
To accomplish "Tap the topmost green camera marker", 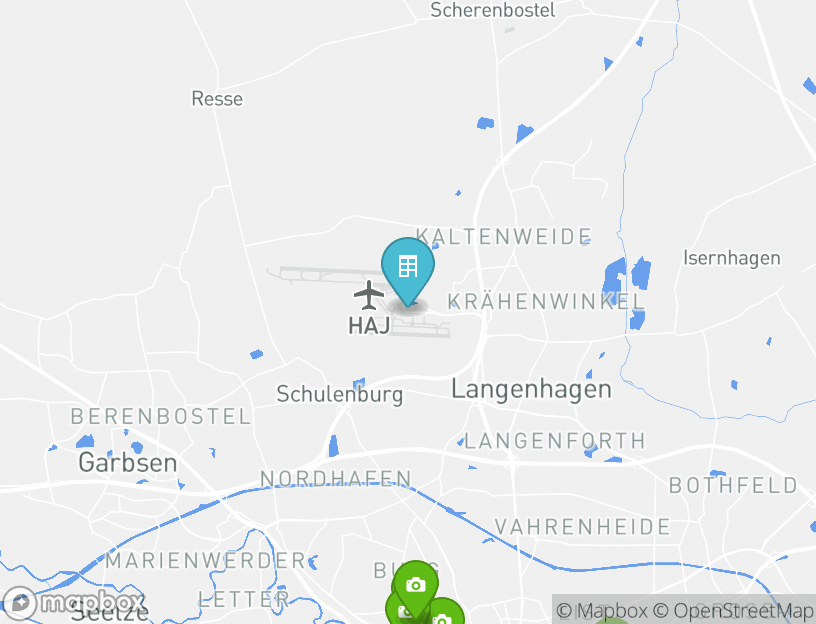I will [x=416, y=584].
